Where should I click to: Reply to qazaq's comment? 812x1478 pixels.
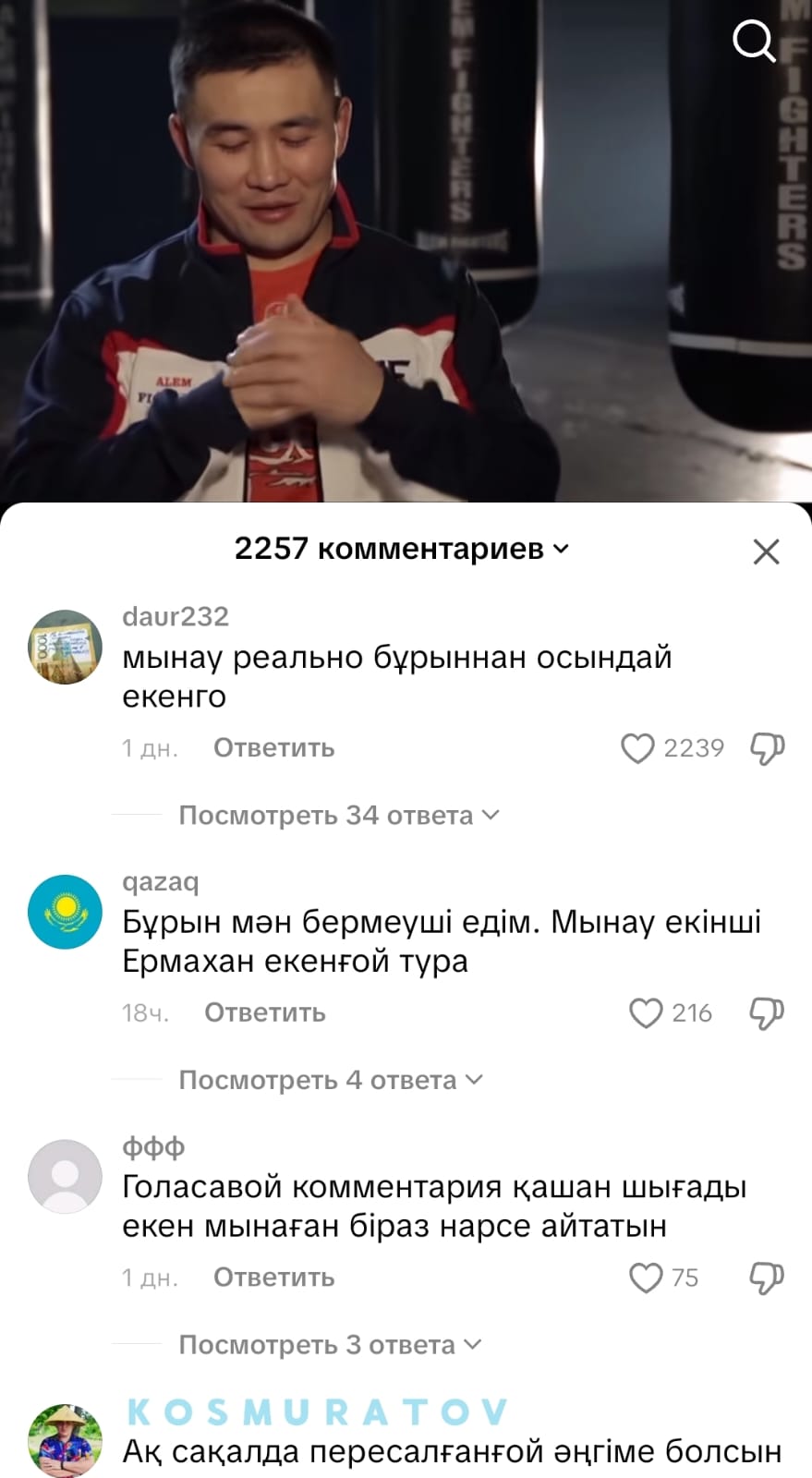(x=265, y=1013)
